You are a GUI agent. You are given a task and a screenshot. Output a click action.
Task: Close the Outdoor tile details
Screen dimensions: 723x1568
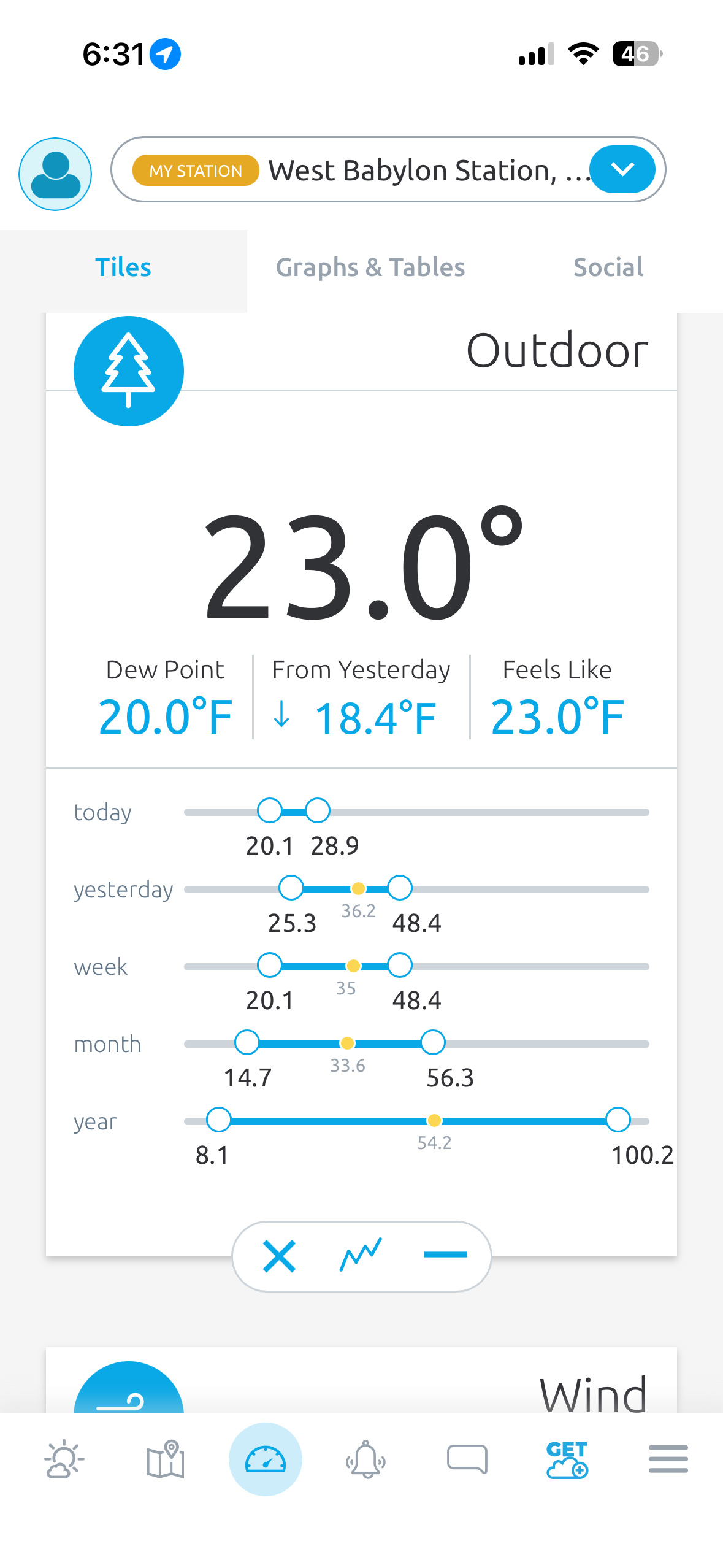(279, 1256)
